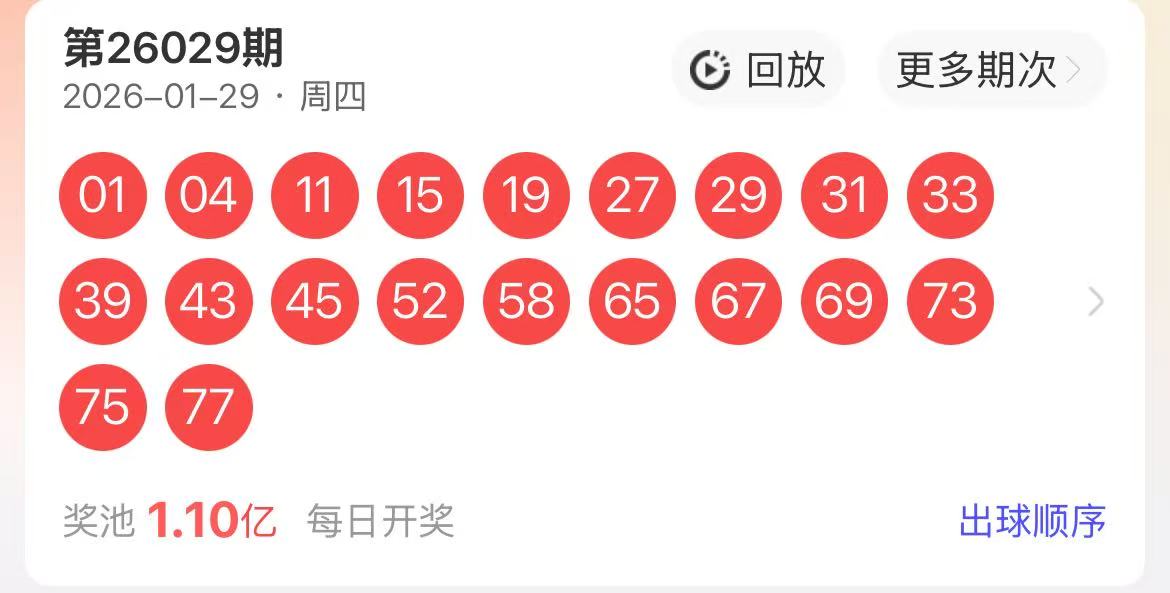Tap the chevron beside the number balls
The image size is (1170, 593).
(1096, 301)
